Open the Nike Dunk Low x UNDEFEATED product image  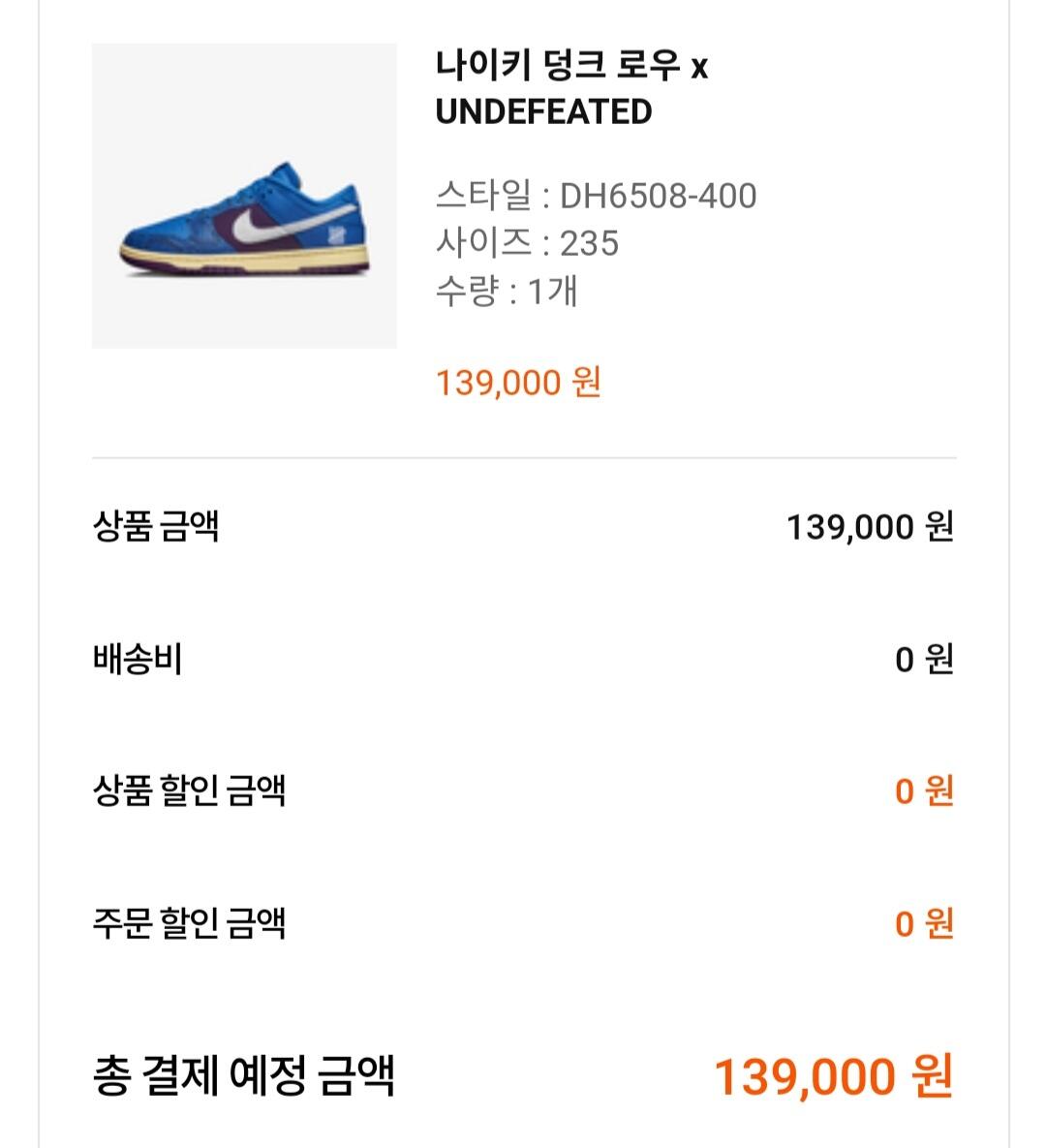pos(244,196)
